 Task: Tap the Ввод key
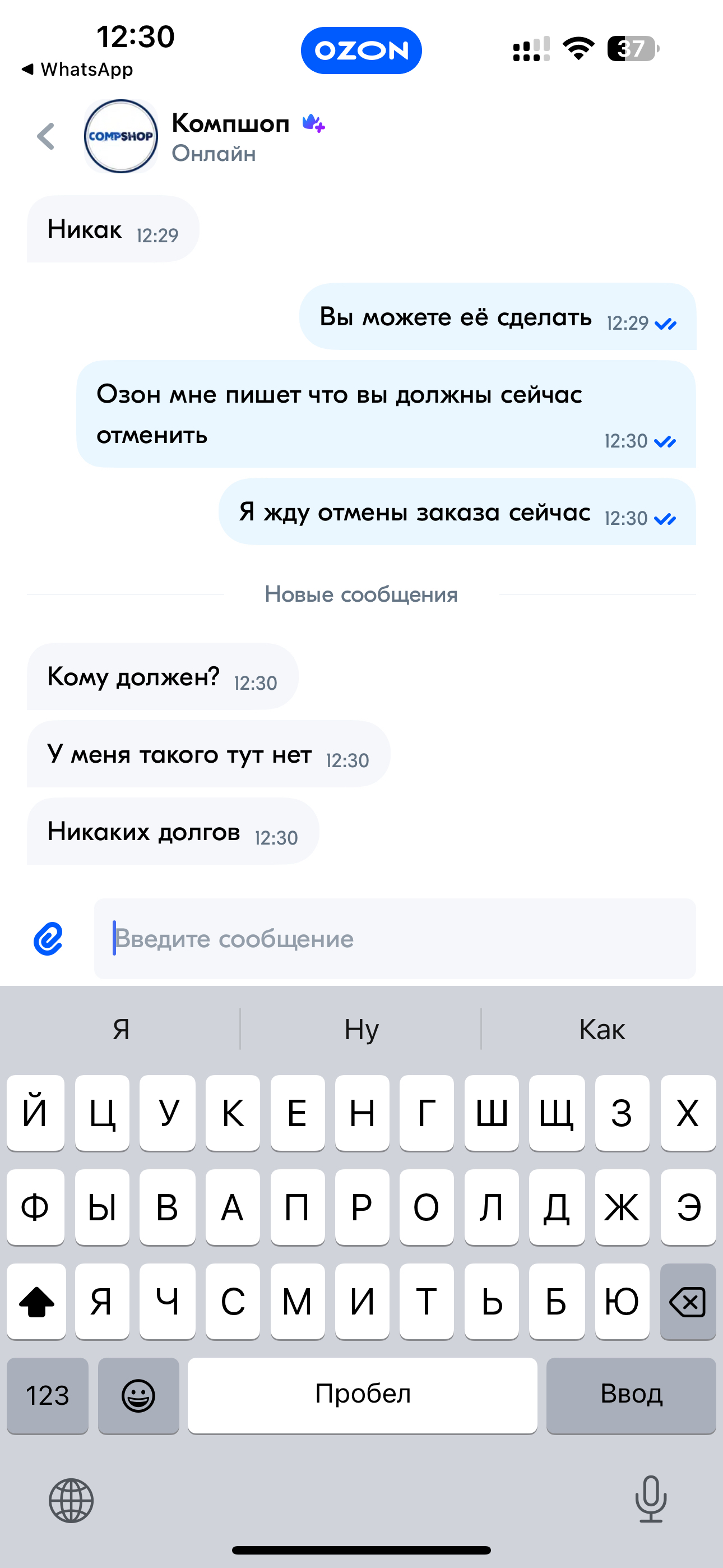click(x=631, y=1395)
